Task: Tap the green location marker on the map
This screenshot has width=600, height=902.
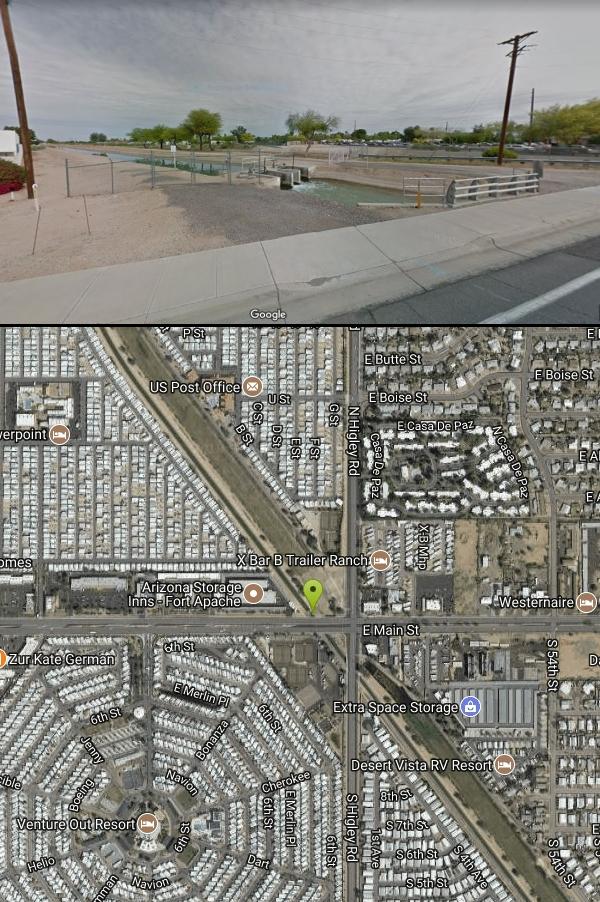Action: click(313, 593)
